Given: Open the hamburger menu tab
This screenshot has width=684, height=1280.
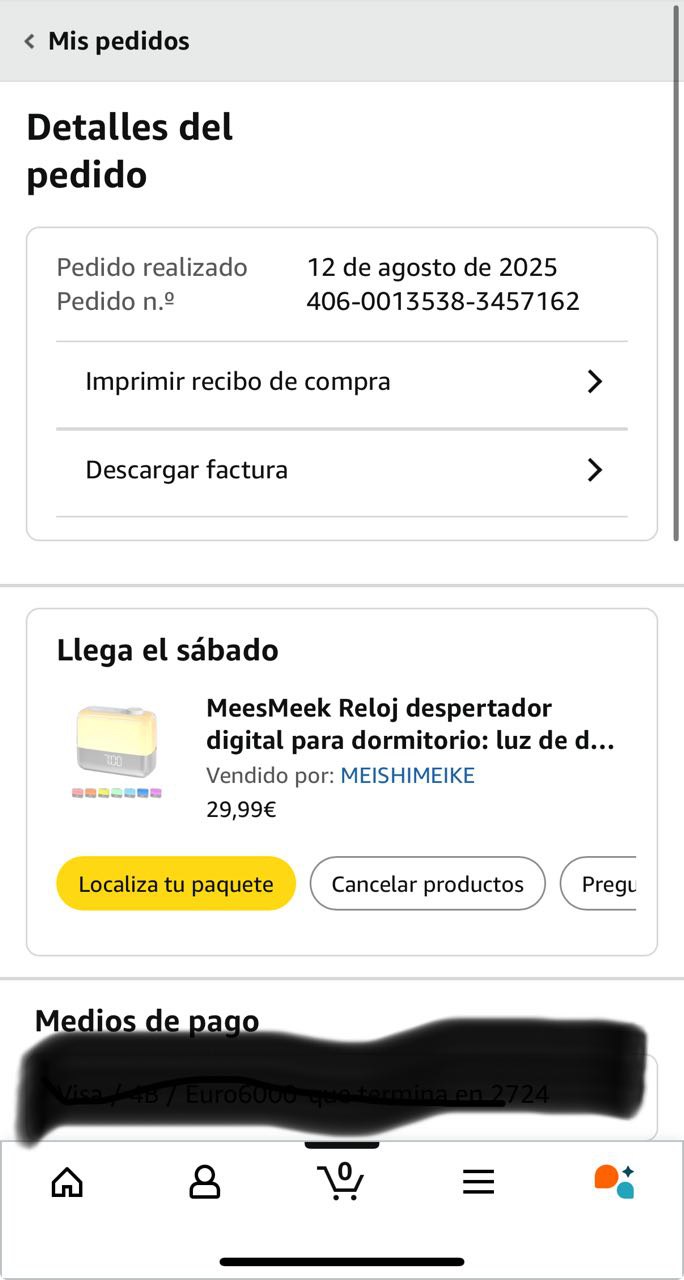Looking at the screenshot, I should (478, 1182).
